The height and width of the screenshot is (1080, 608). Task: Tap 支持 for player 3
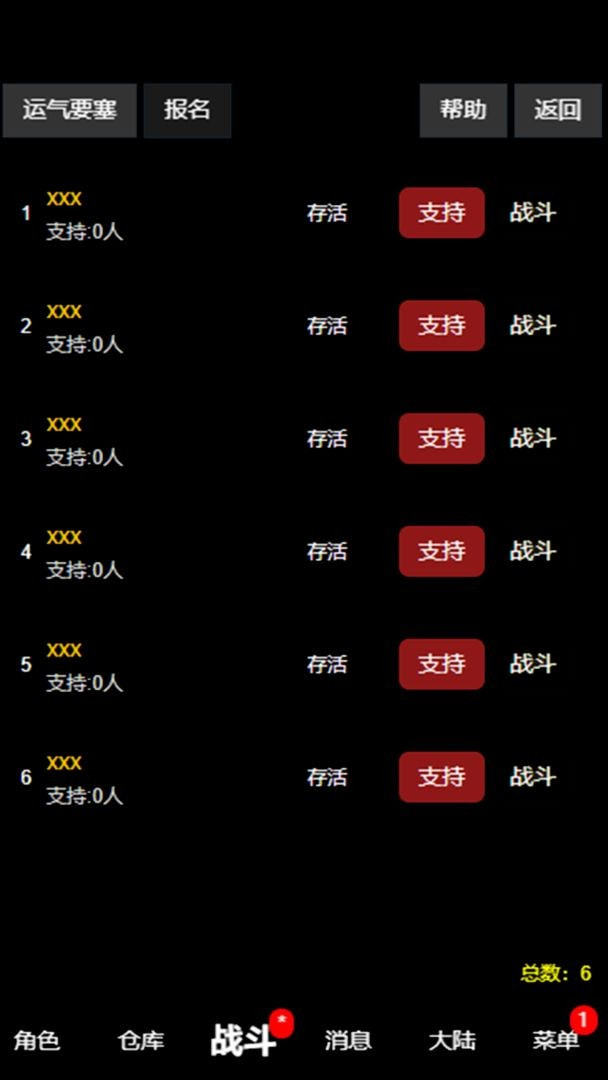point(441,438)
